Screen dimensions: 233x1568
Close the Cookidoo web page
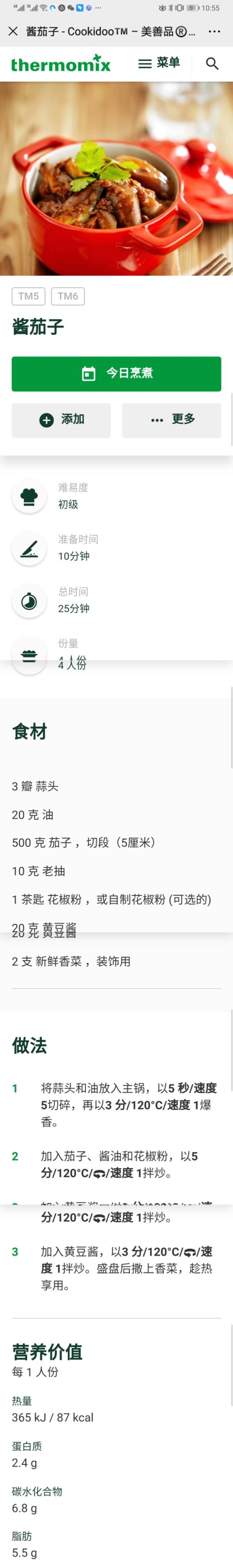pos(13,31)
